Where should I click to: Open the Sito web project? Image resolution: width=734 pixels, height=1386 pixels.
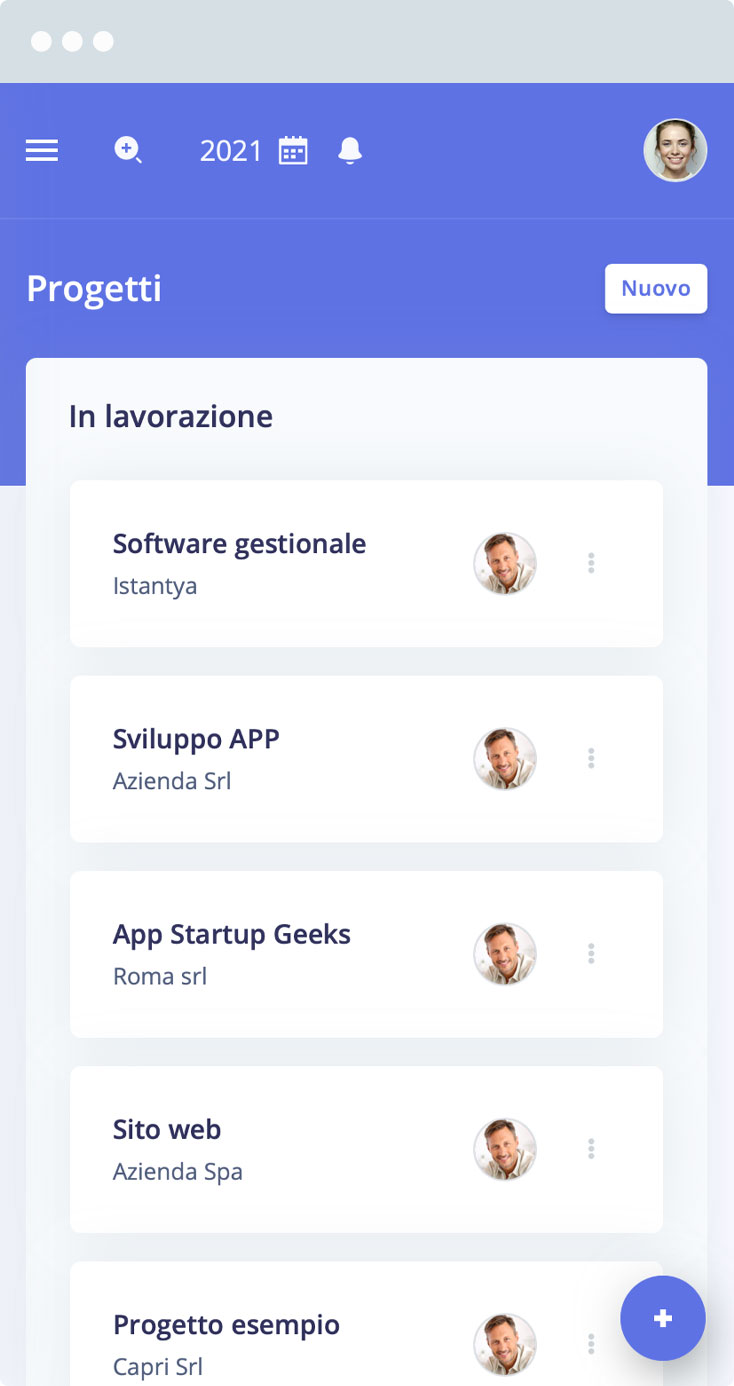point(366,1149)
